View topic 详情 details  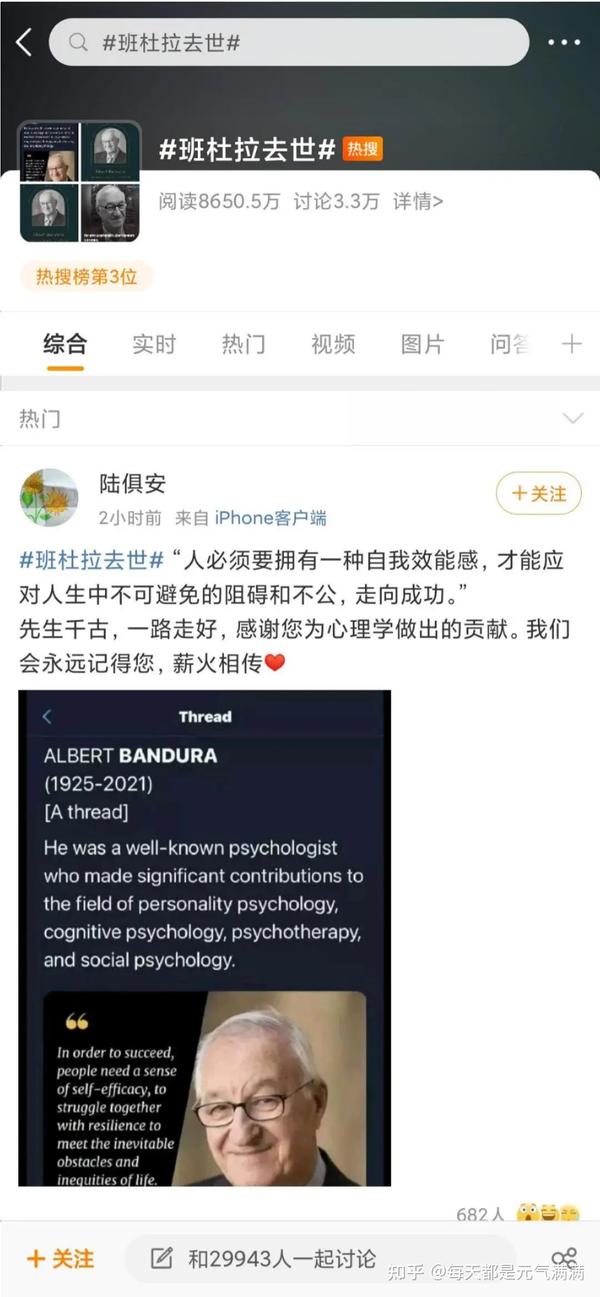point(418,201)
